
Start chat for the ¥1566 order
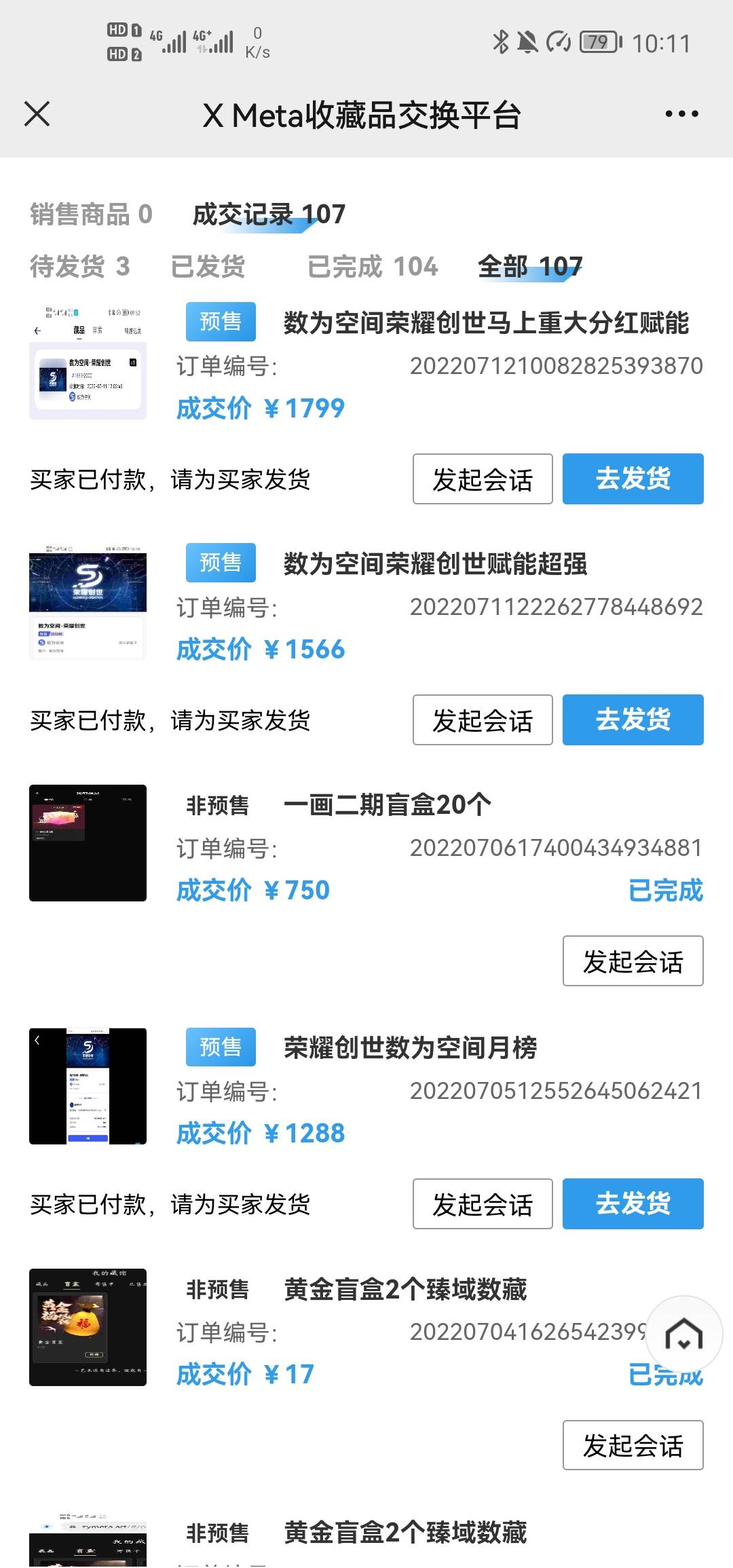tap(483, 720)
